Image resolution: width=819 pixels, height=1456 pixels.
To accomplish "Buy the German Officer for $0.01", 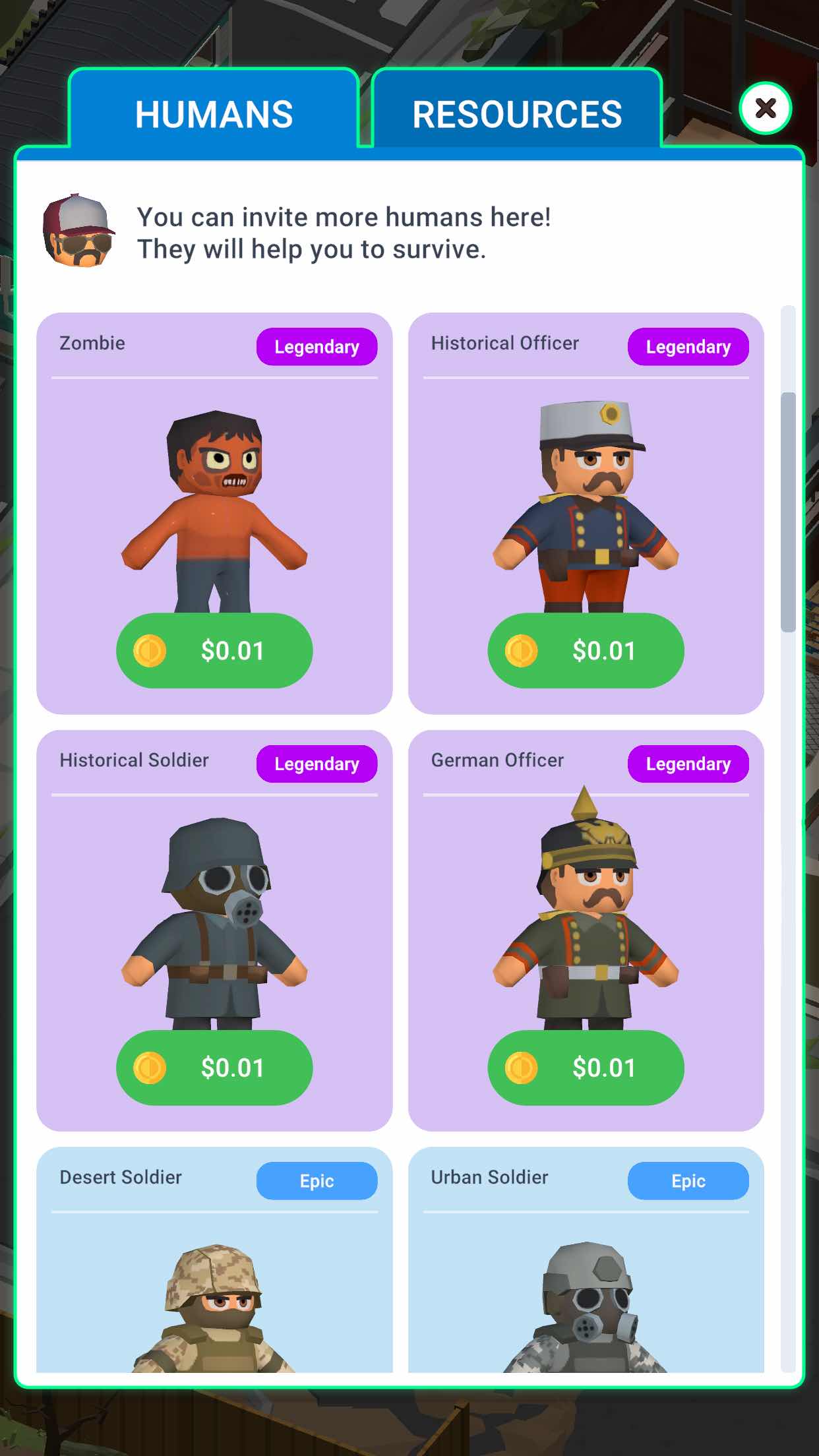I will (x=586, y=1068).
